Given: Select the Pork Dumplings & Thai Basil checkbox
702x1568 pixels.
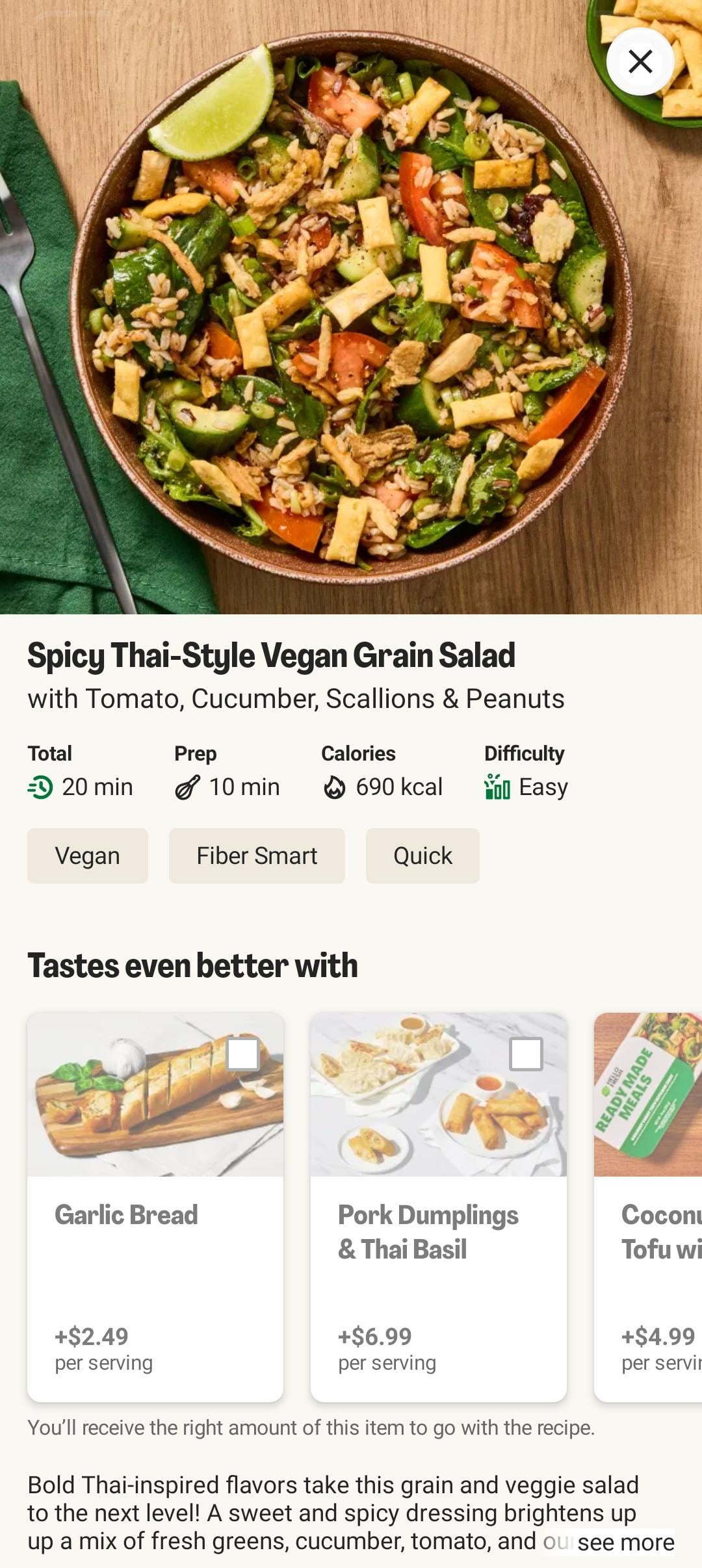Looking at the screenshot, I should (x=526, y=1054).
